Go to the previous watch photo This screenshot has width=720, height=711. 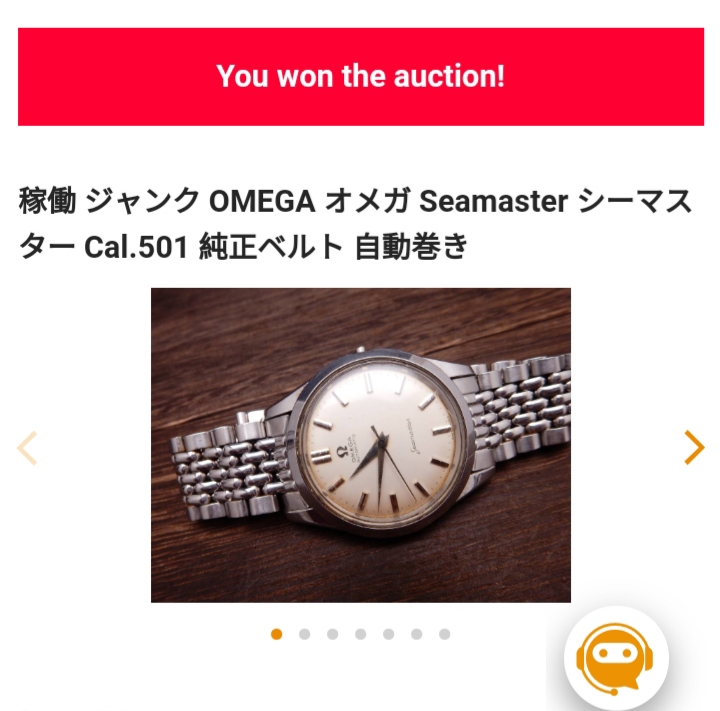(x=27, y=447)
